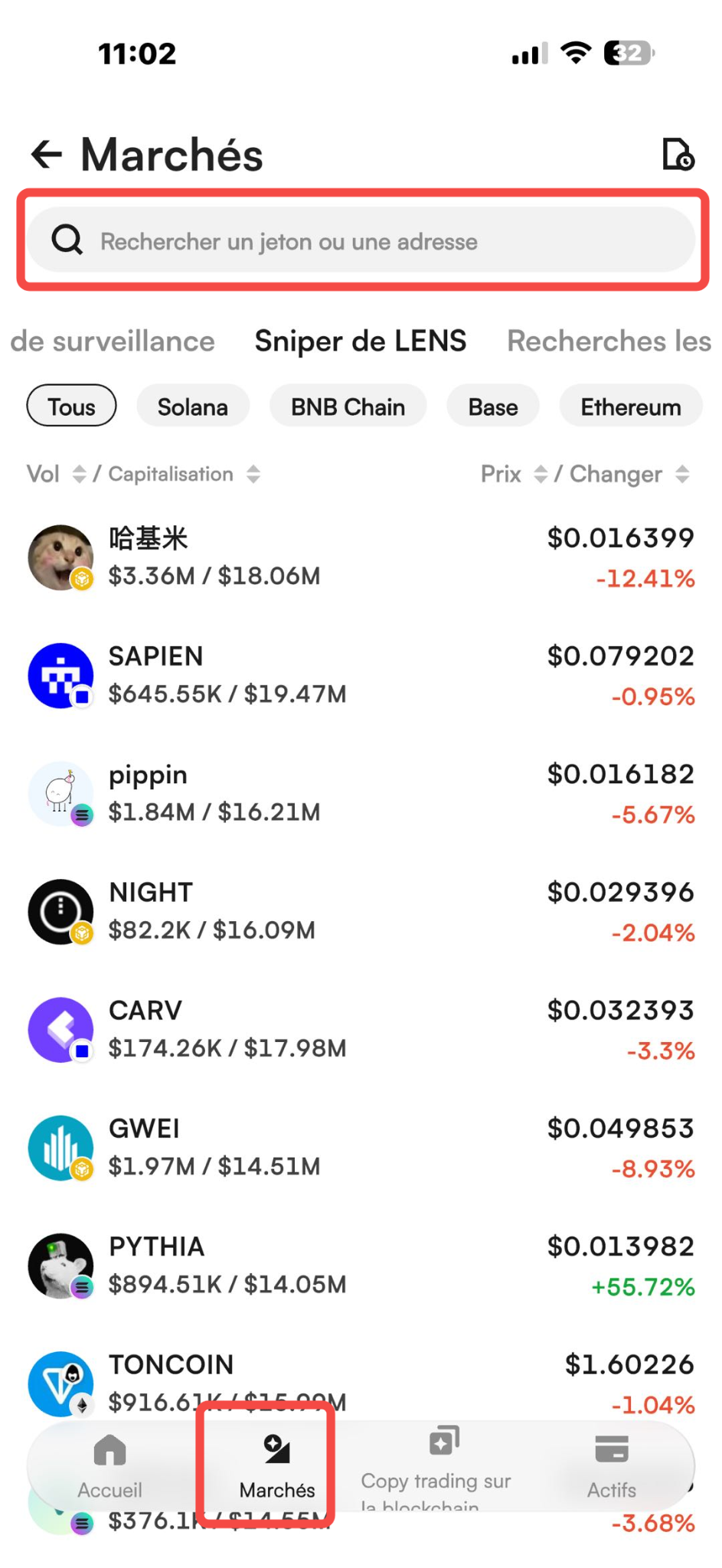Go back using the arrow beside Marchés
Image resolution: width=722 pixels, height=1568 pixels.
coord(47,154)
